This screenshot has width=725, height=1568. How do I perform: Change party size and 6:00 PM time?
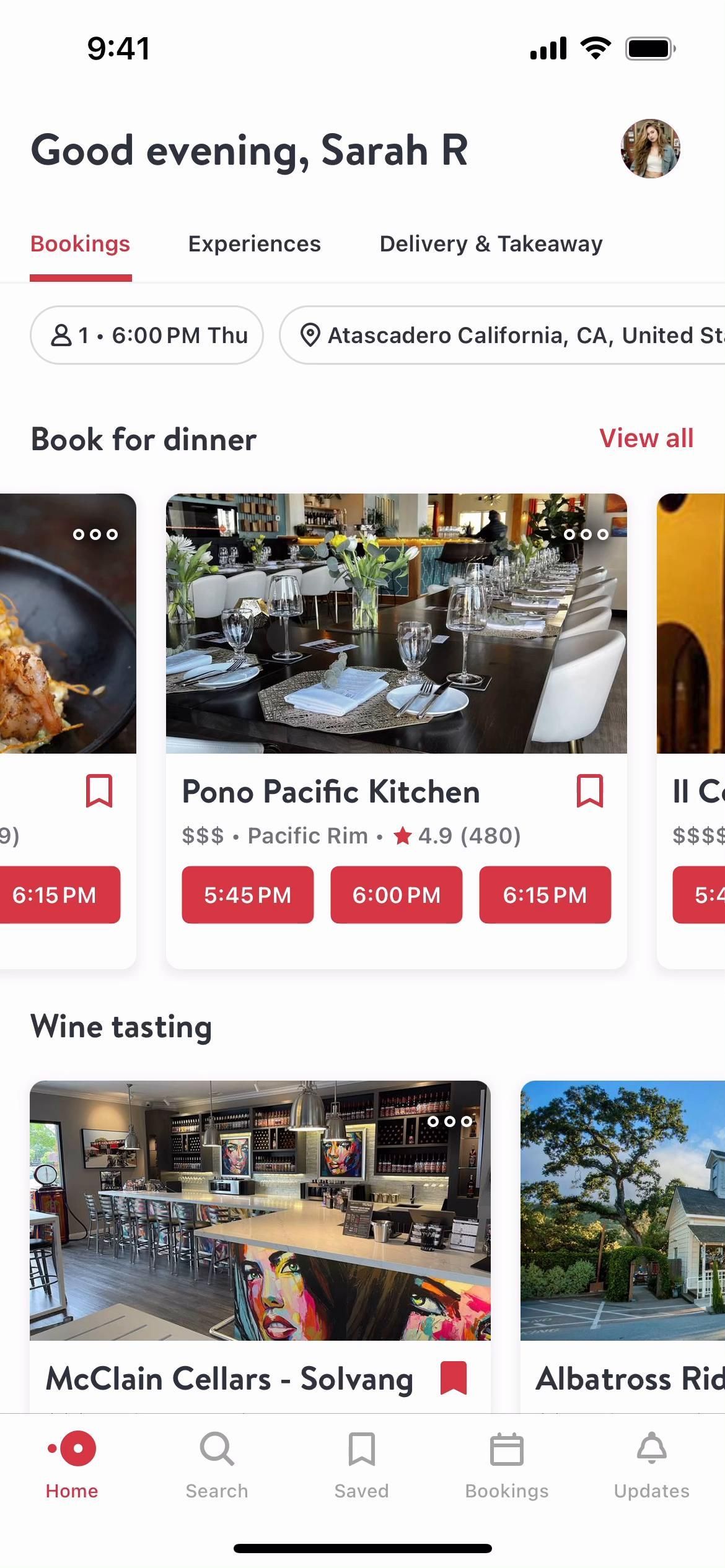pos(147,335)
